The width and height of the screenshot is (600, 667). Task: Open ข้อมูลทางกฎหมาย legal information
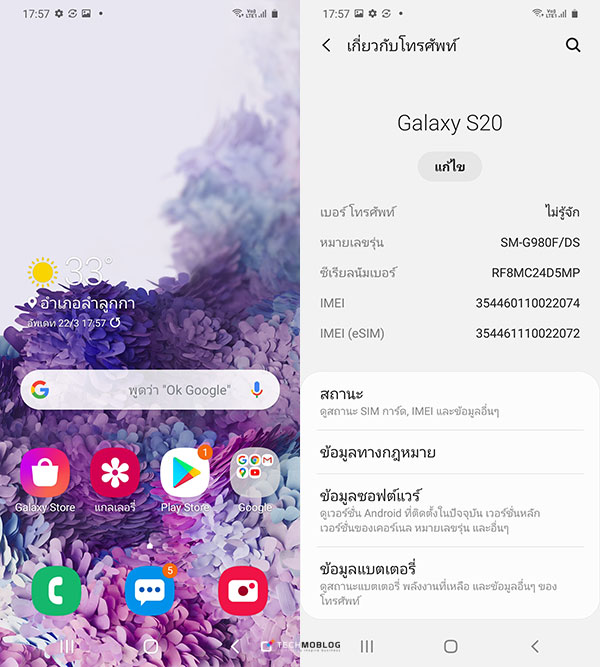[450, 452]
